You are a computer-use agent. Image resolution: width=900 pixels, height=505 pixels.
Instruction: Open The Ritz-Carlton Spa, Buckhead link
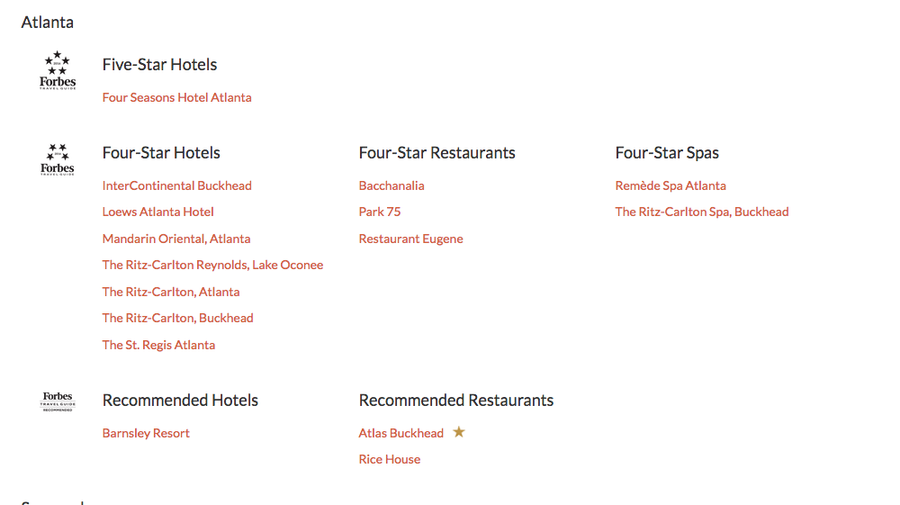click(701, 212)
